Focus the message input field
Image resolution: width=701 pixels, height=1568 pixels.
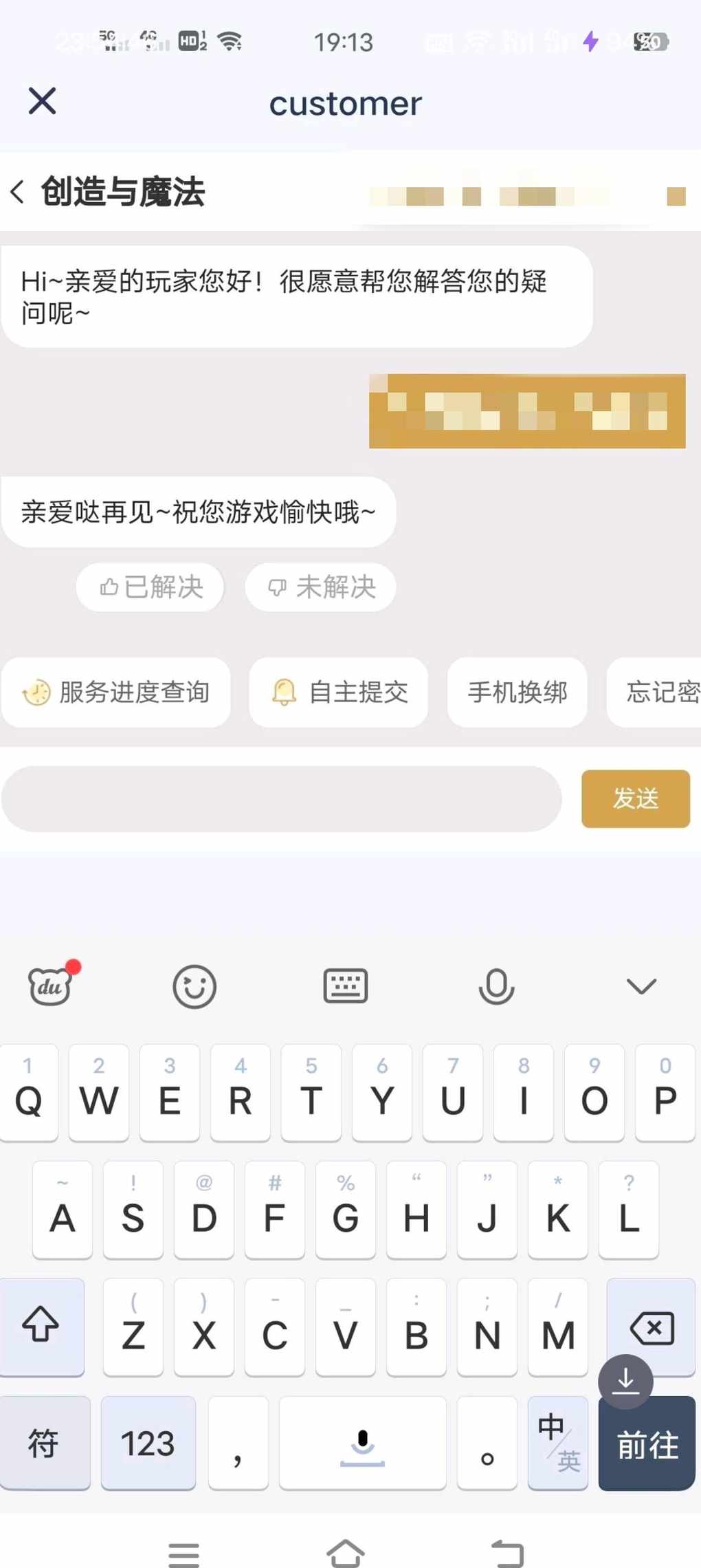(x=282, y=799)
